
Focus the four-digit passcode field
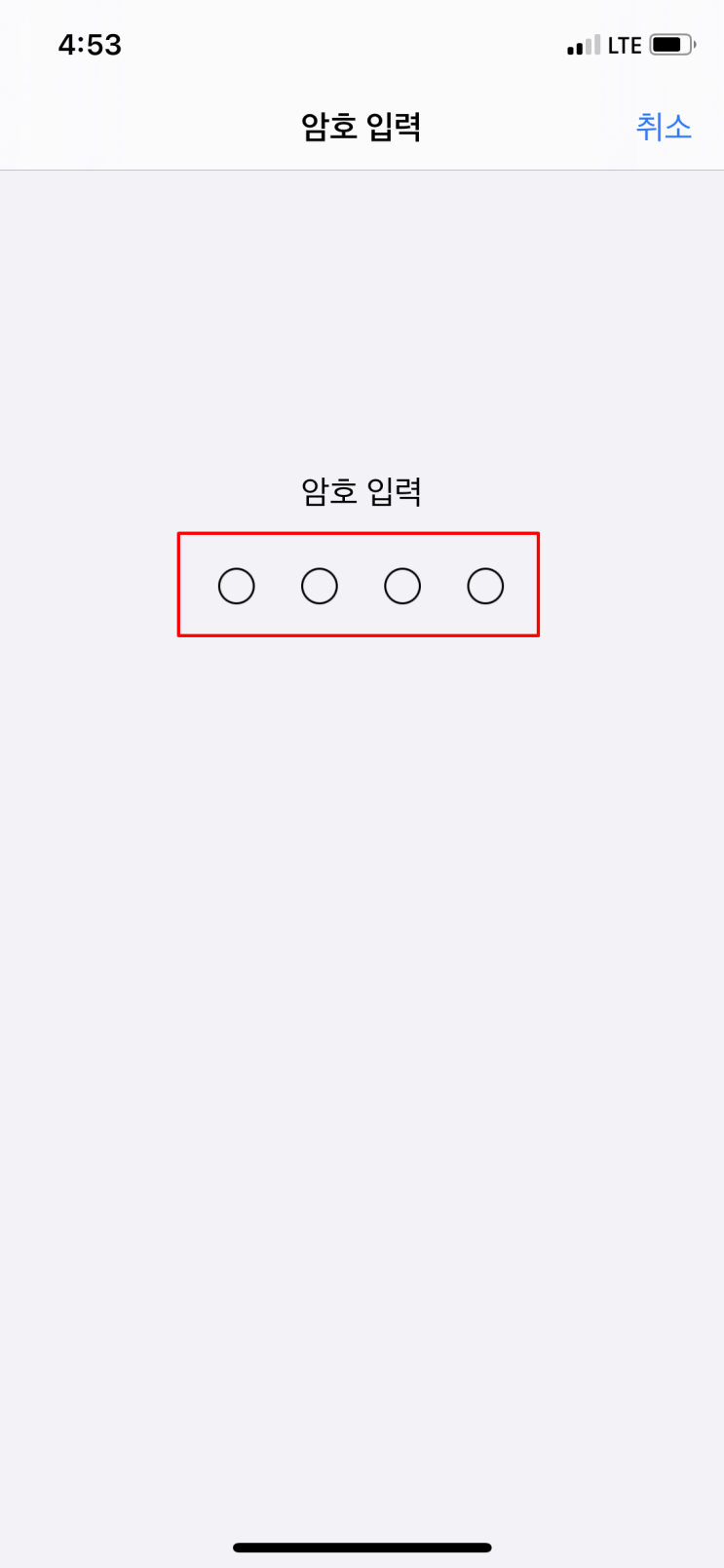point(360,586)
